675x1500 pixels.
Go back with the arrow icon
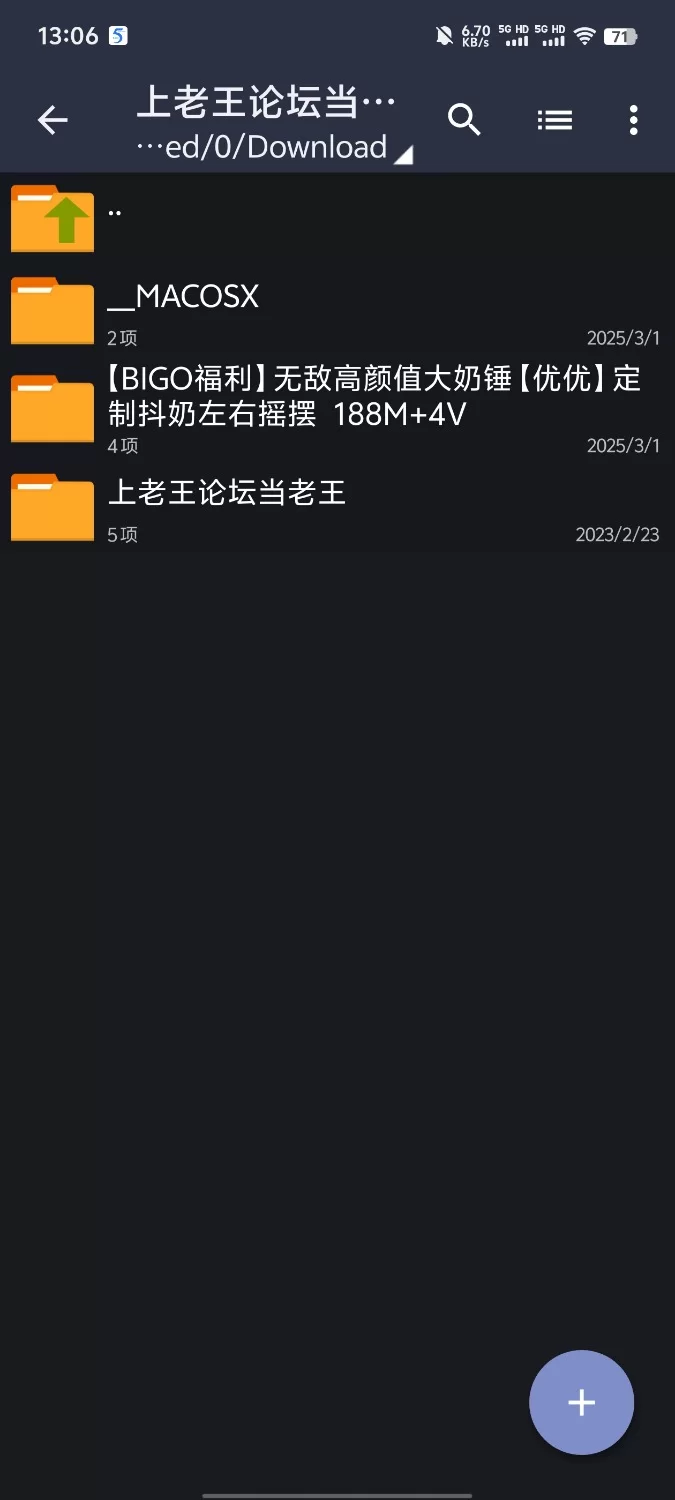(x=52, y=121)
